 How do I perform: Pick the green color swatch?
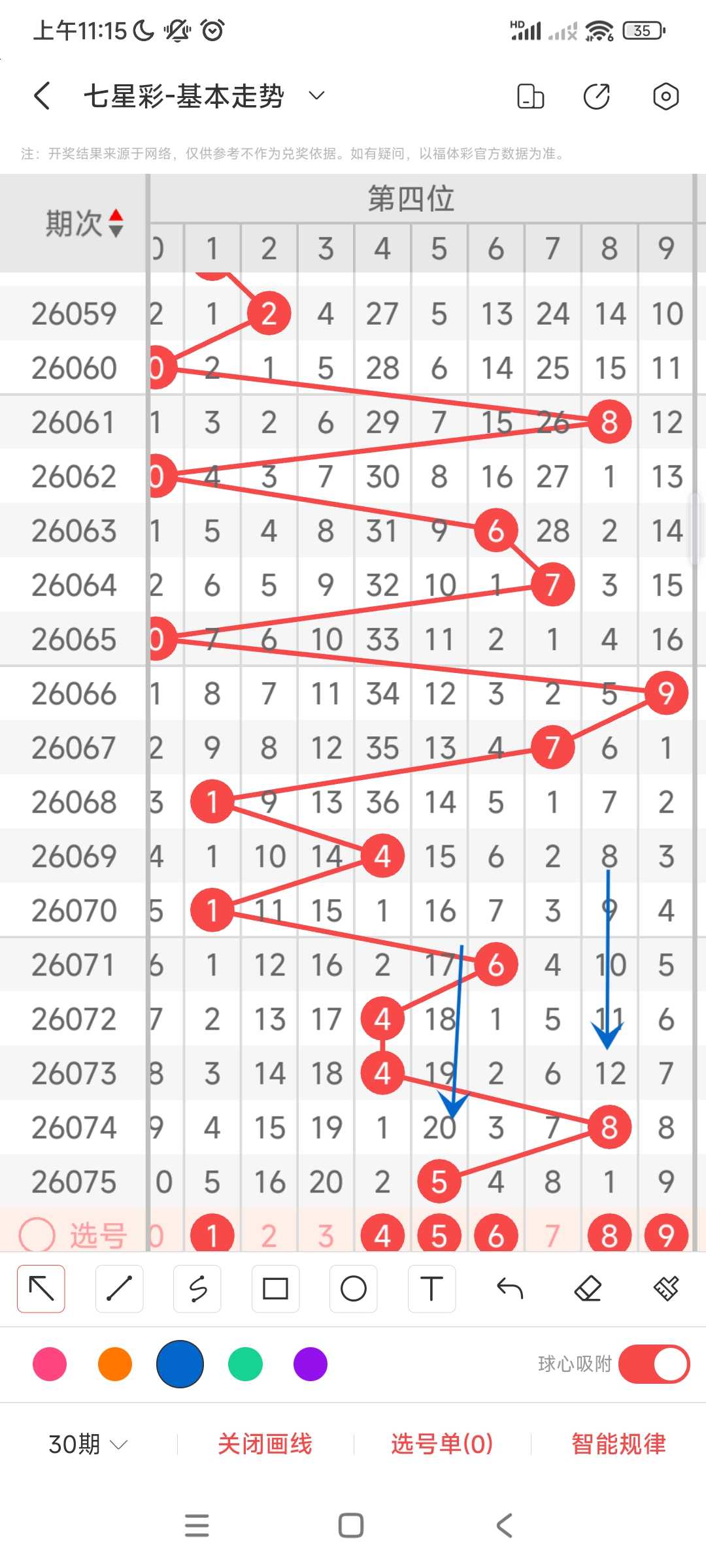[245, 1364]
